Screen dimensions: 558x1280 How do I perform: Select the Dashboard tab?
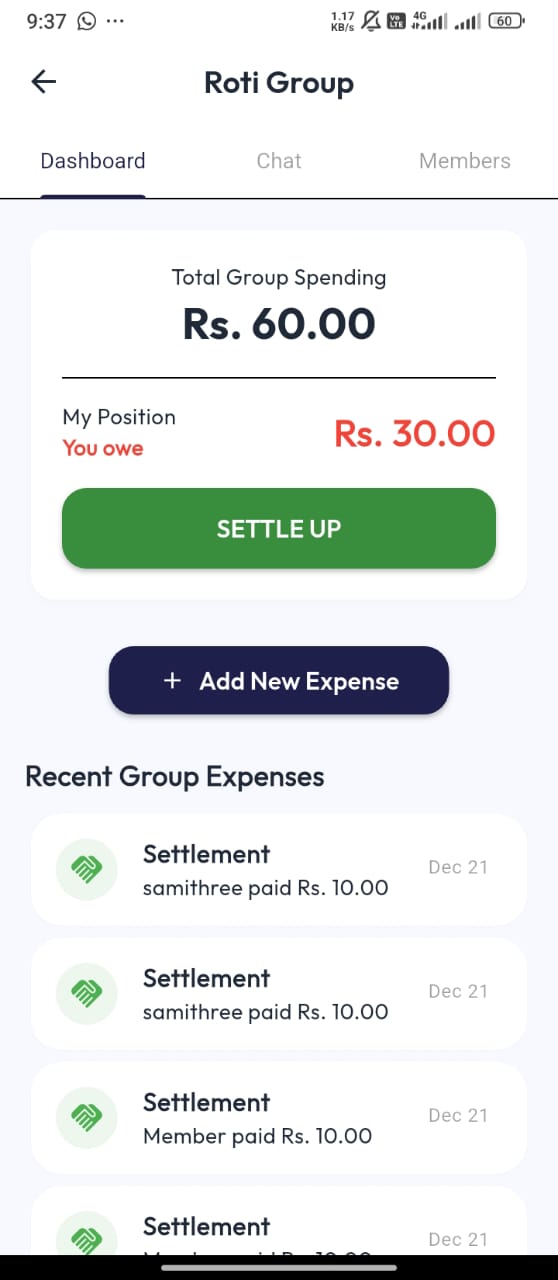pos(93,161)
